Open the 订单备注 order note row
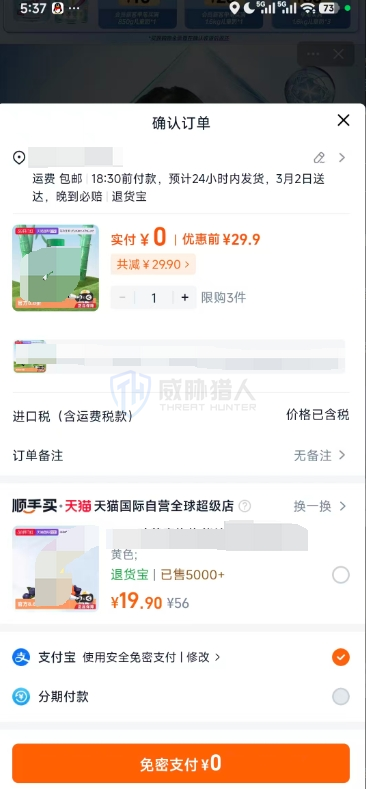The width and height of the screenshot is (366, 789). [181, 455]
